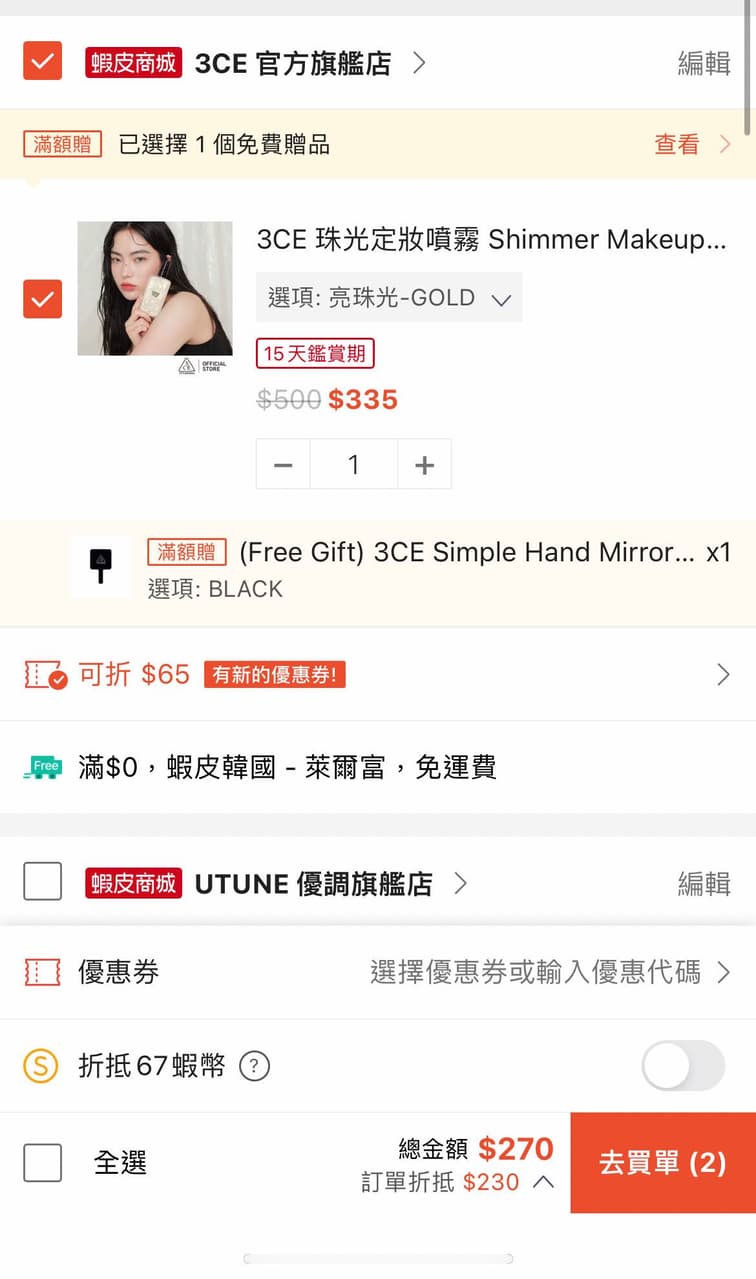Click 查看 to view the free gift
756x1279 pixels.
[x=676, y=144]
